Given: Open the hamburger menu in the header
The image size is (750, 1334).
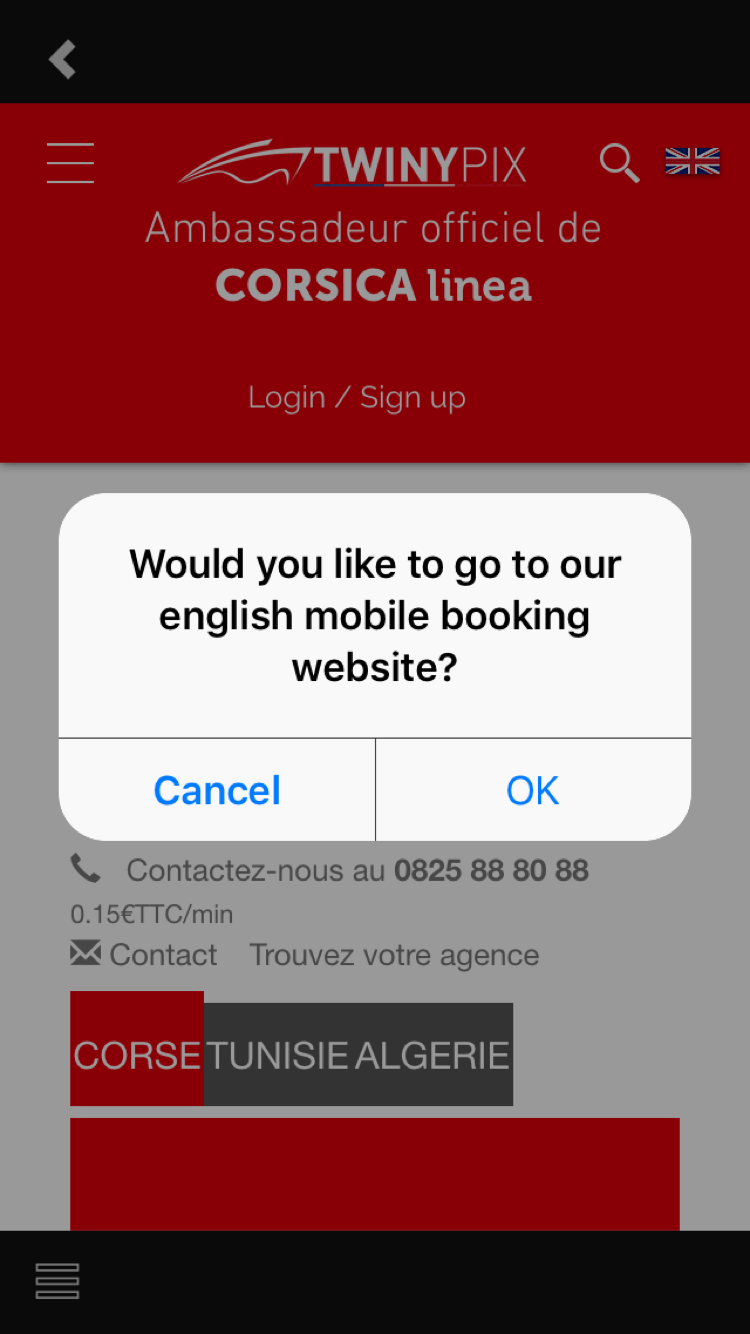Looking at the screenshot, I should click(70, 163).
